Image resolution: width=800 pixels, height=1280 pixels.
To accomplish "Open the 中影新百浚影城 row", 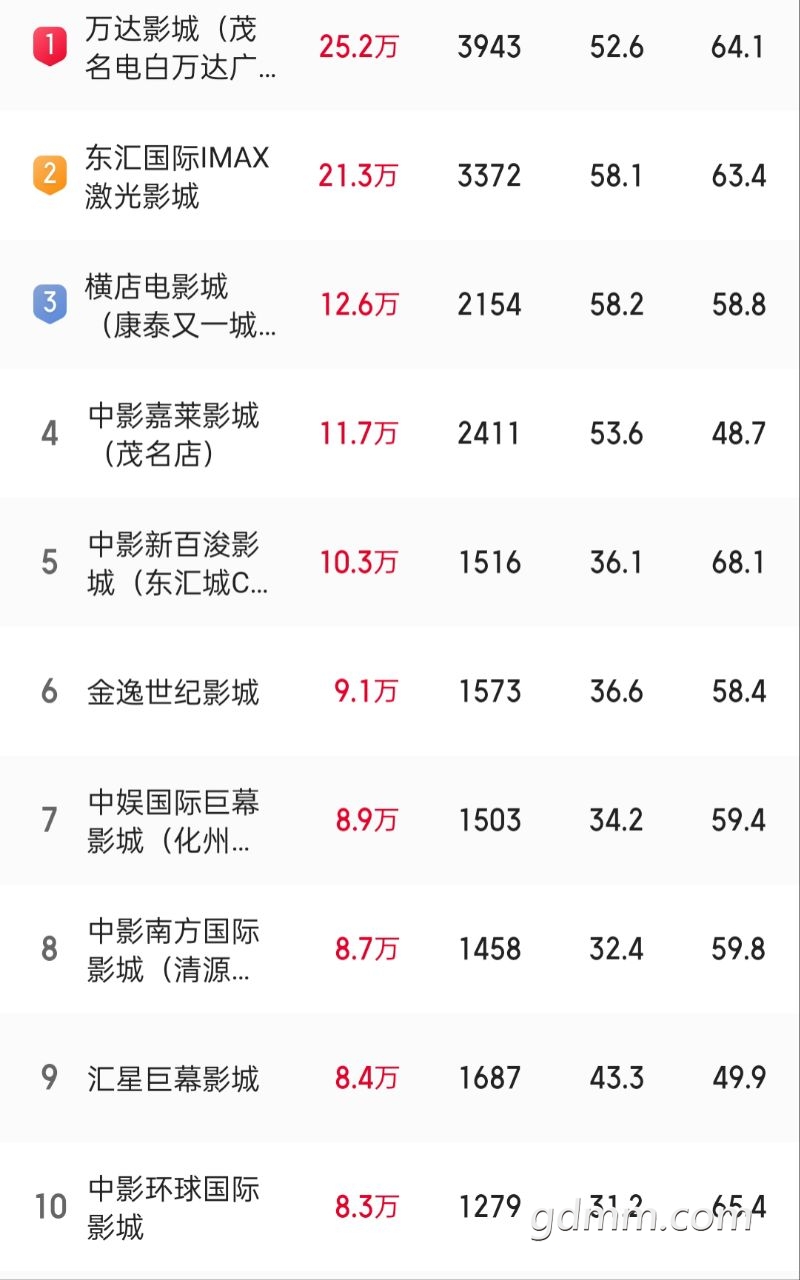I will [400, 563].
